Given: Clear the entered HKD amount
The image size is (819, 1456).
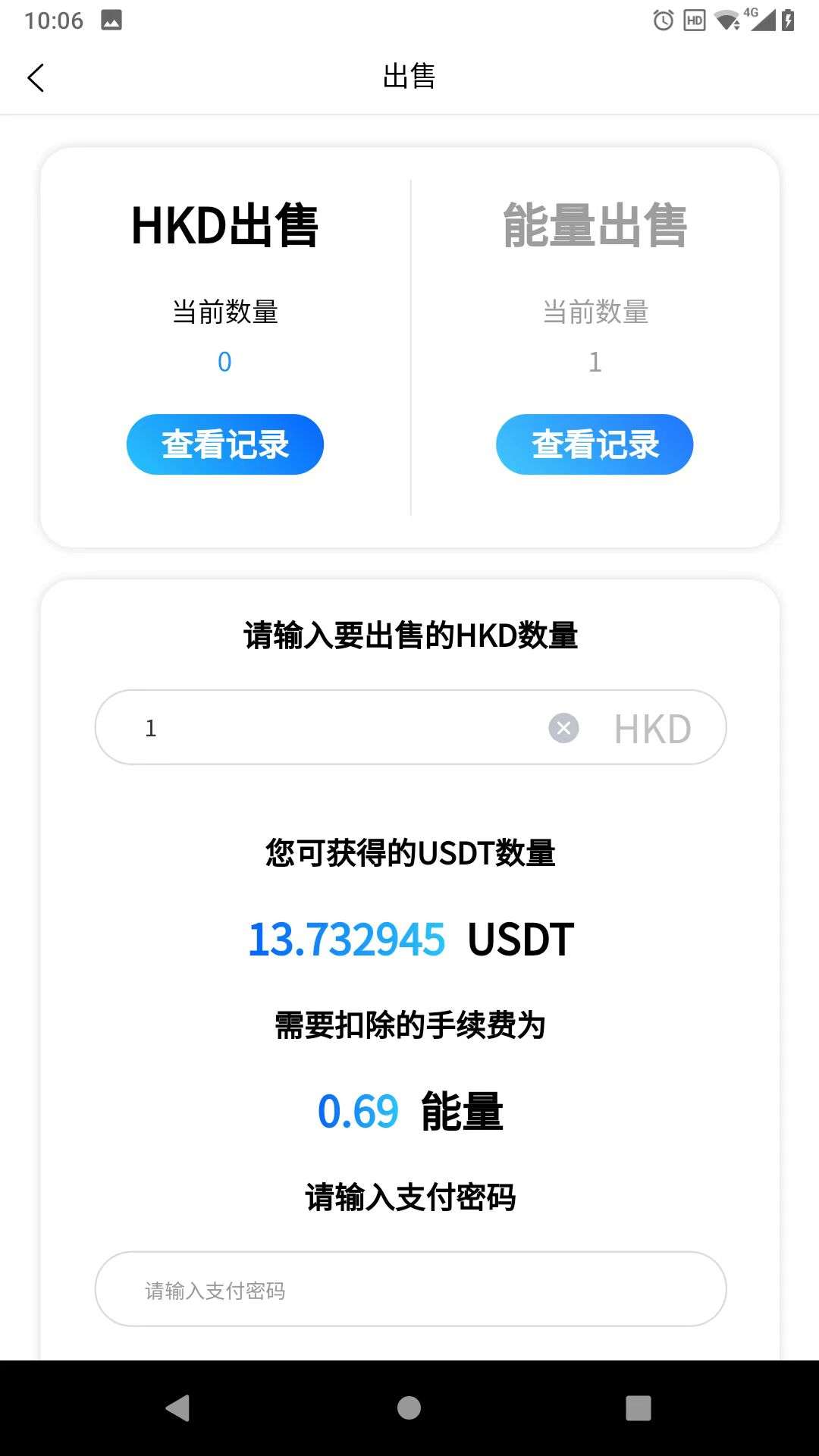Looking at the screenshot, I should tap(563, 728).
